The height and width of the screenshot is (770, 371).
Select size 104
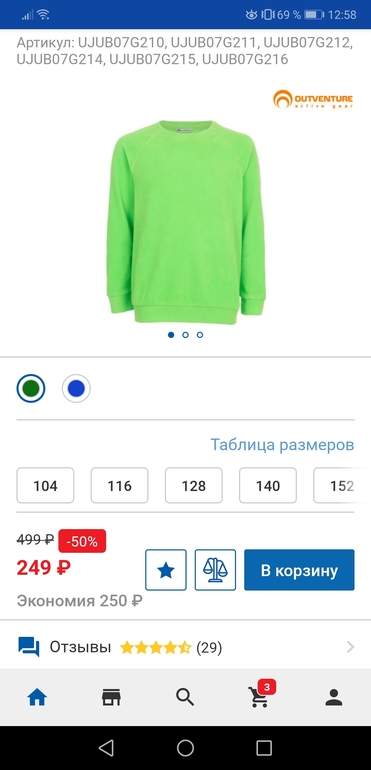tap(45, 485)
